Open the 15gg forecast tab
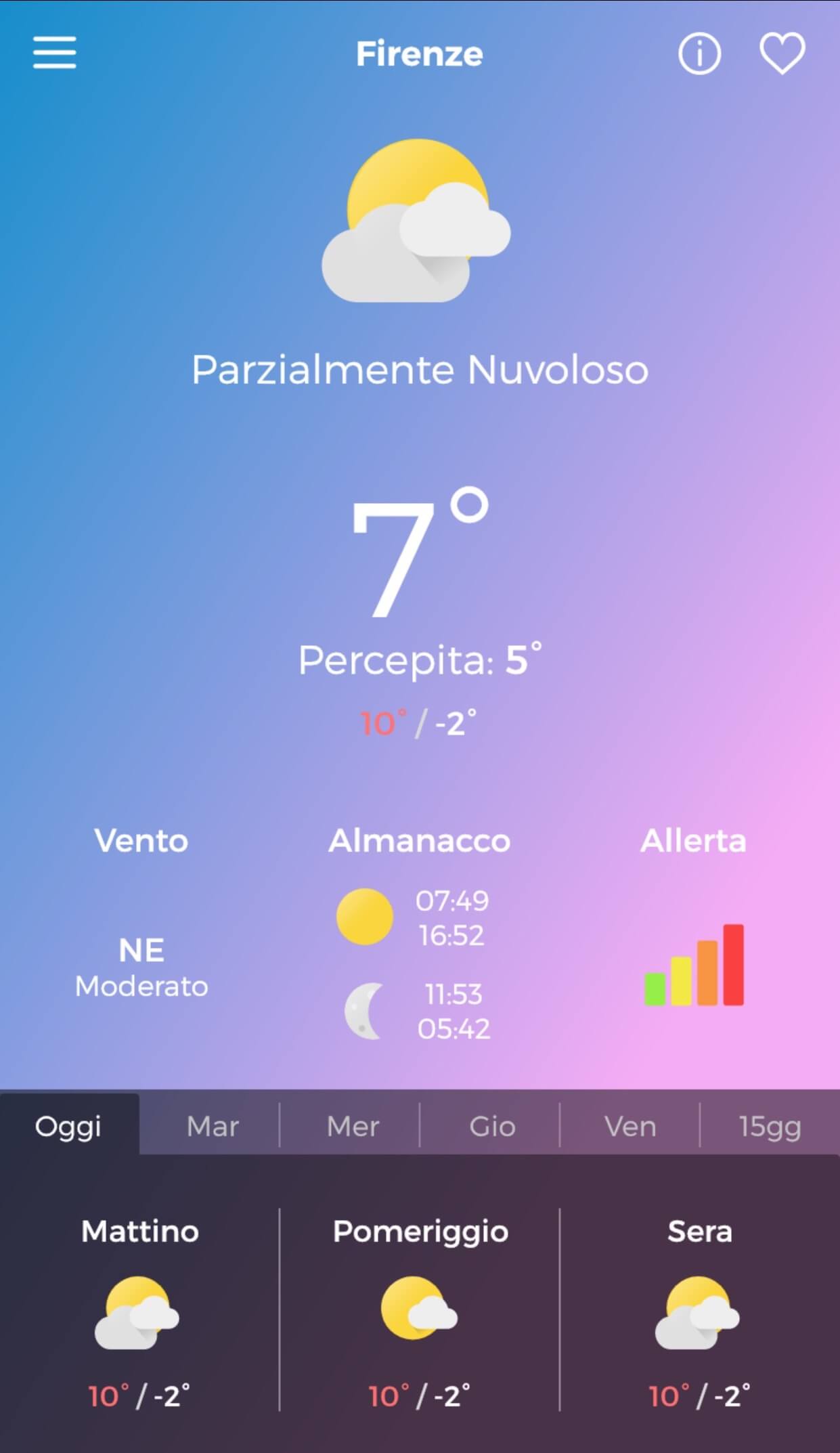The width and height of the screenshot is (840, 1453). (x=770, y=1127)
